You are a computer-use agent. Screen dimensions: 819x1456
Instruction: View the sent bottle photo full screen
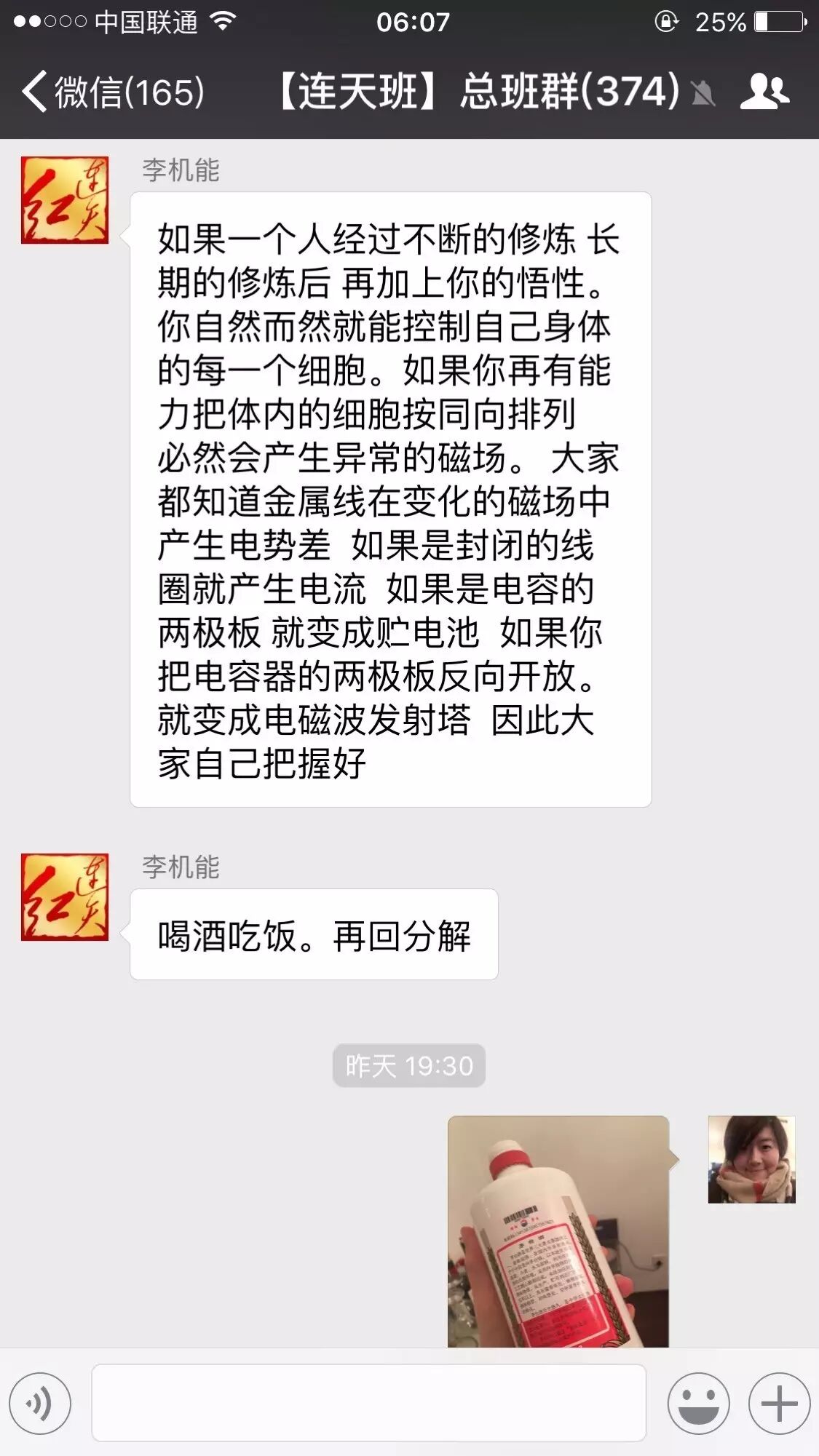(x=558, y=1231)
